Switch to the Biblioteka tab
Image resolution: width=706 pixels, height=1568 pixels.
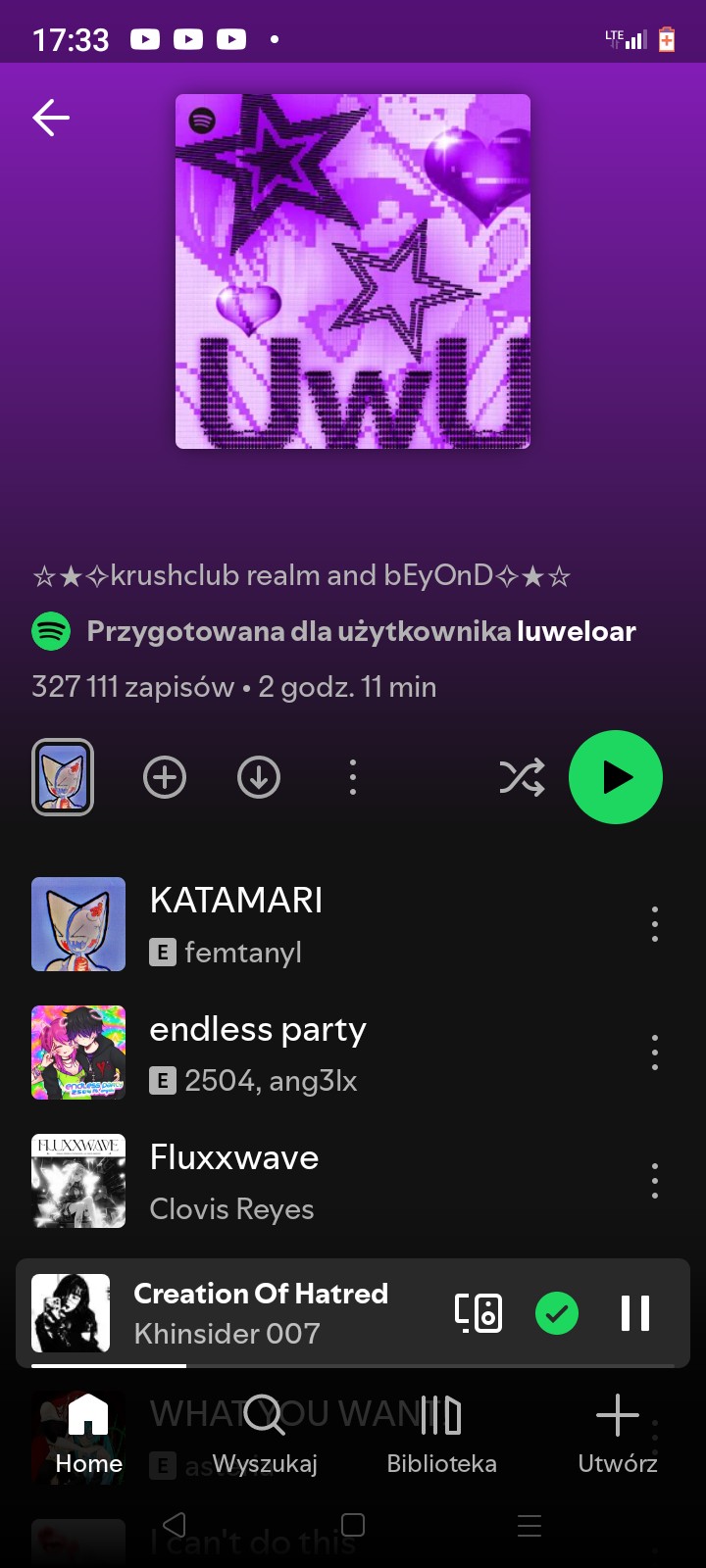441,1435
